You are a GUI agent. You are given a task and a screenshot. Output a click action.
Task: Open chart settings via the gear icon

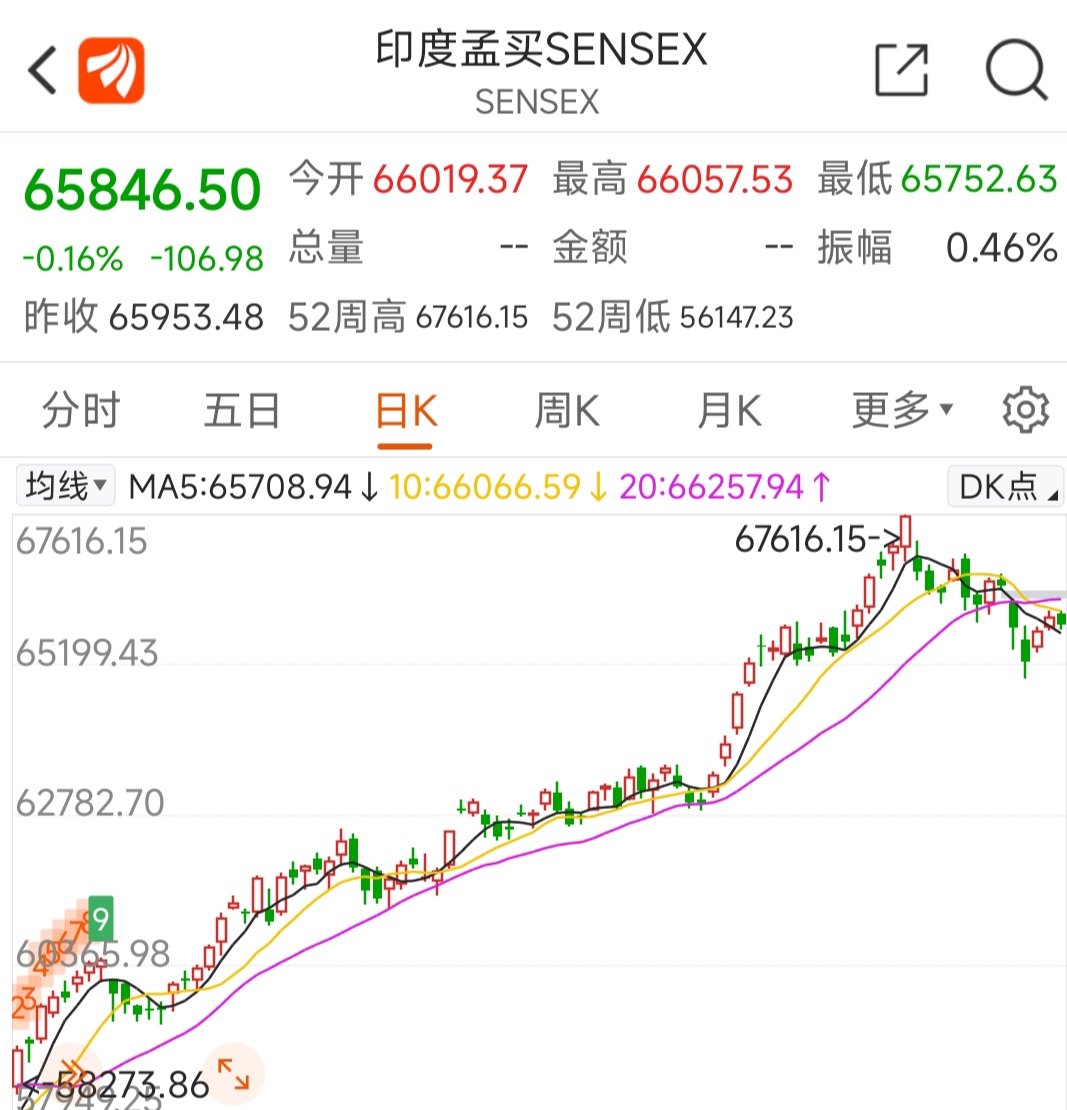click(1022, 409)
